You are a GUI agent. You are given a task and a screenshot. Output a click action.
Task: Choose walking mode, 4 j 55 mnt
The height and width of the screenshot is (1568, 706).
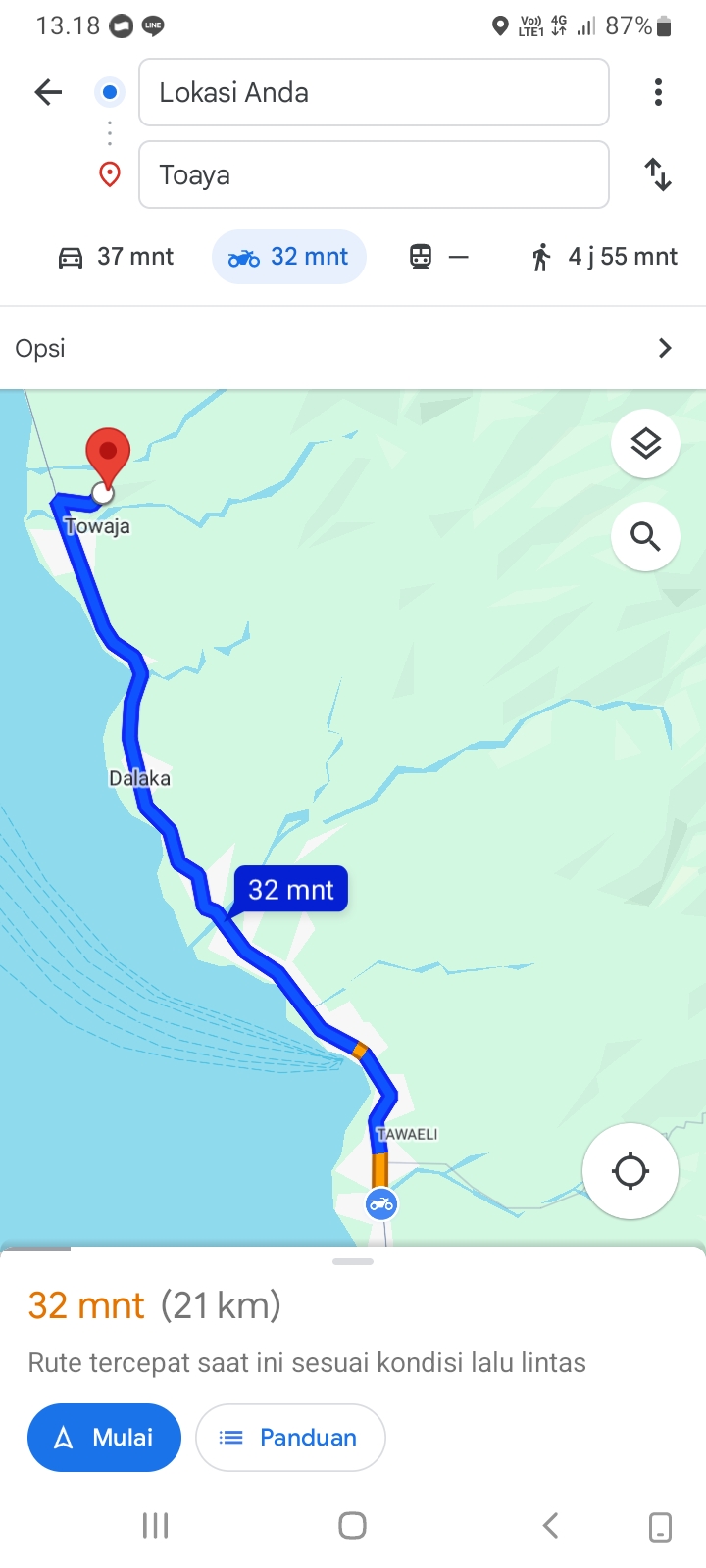click(x=604, y=257)
